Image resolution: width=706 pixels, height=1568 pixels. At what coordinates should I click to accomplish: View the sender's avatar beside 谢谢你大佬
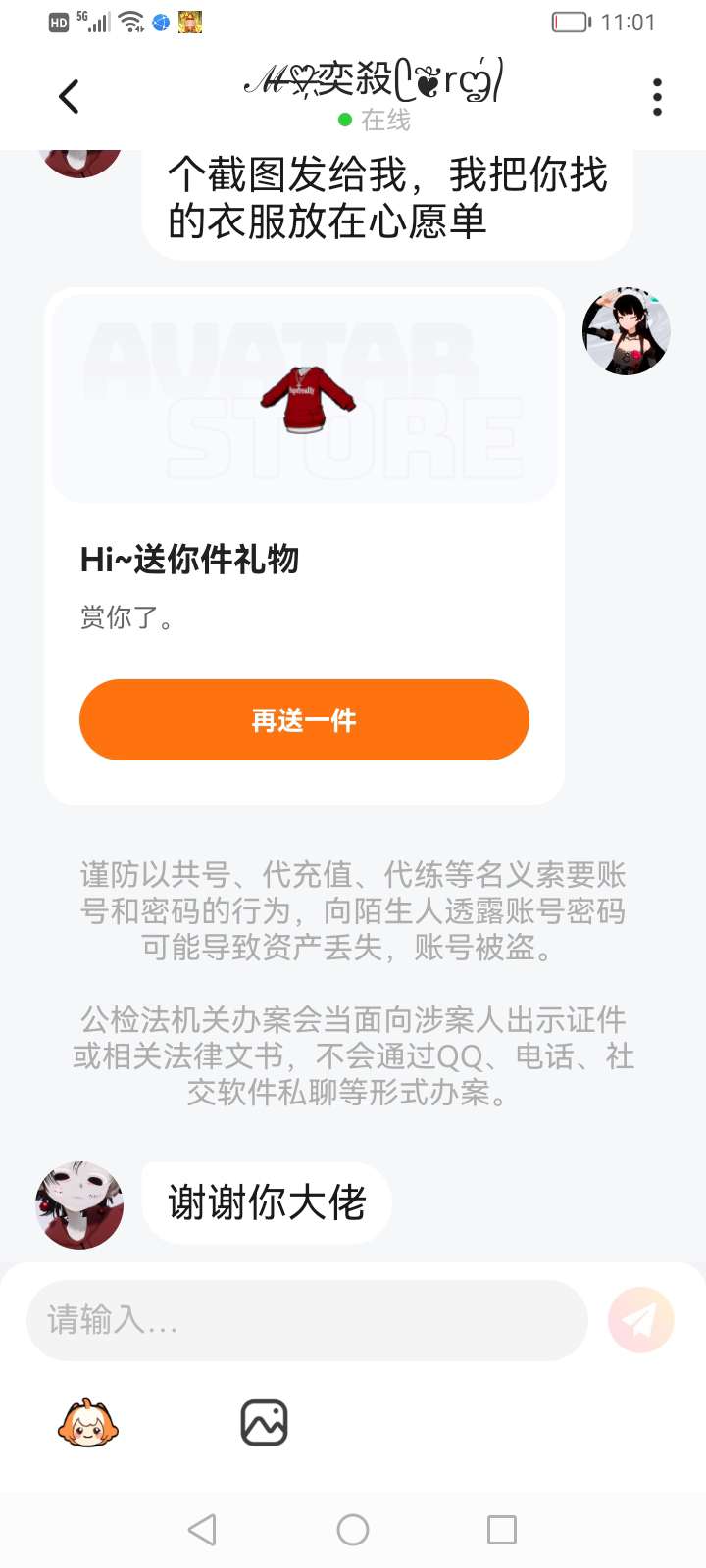tap(79, 1205)
